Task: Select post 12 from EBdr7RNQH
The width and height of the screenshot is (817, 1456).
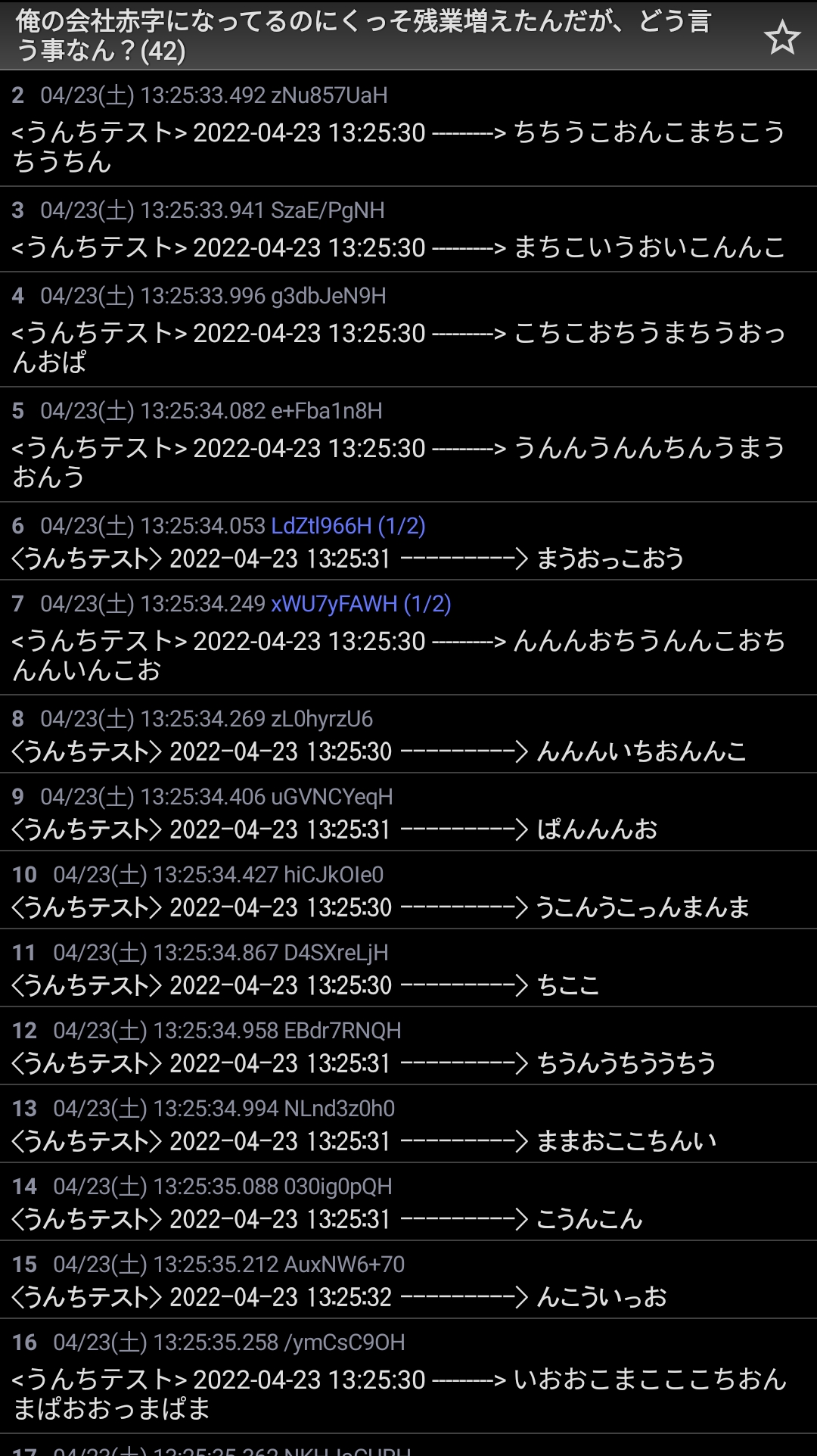Action: (408, 1046)
